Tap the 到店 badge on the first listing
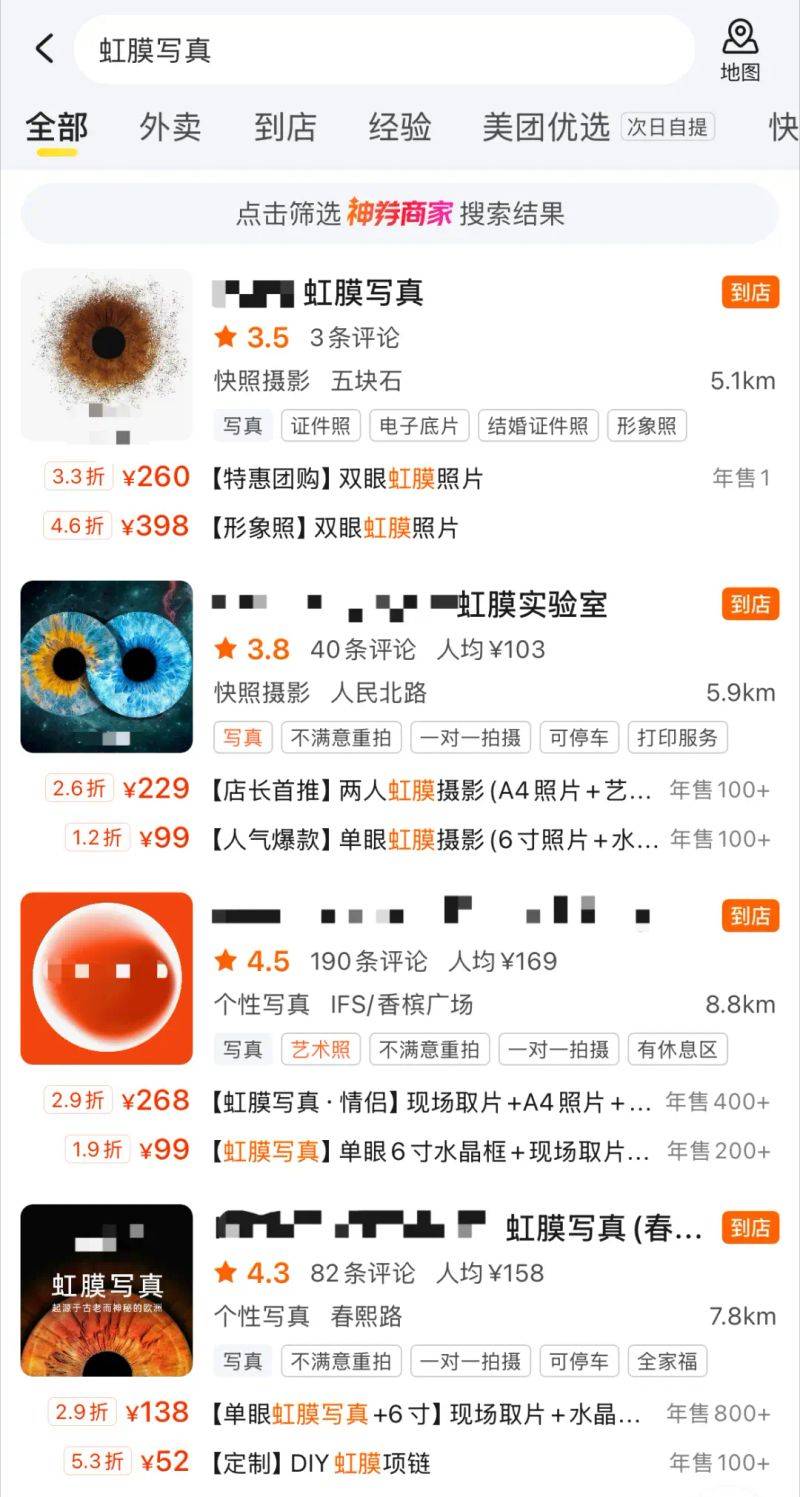 pyautogui.click(x=750, y=292)
